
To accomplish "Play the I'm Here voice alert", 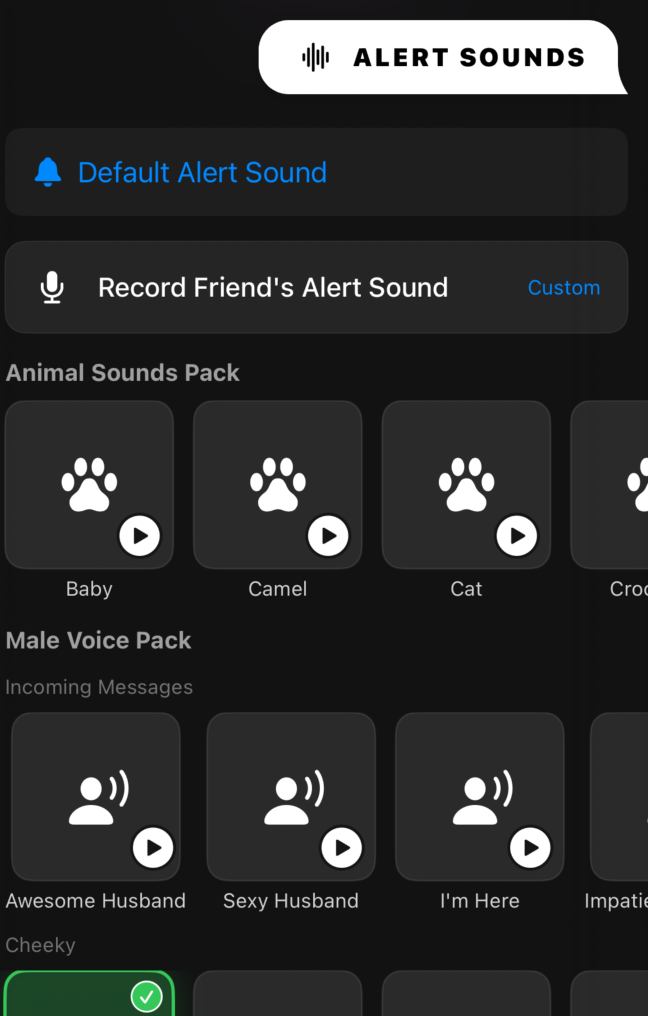I will 530,848.
